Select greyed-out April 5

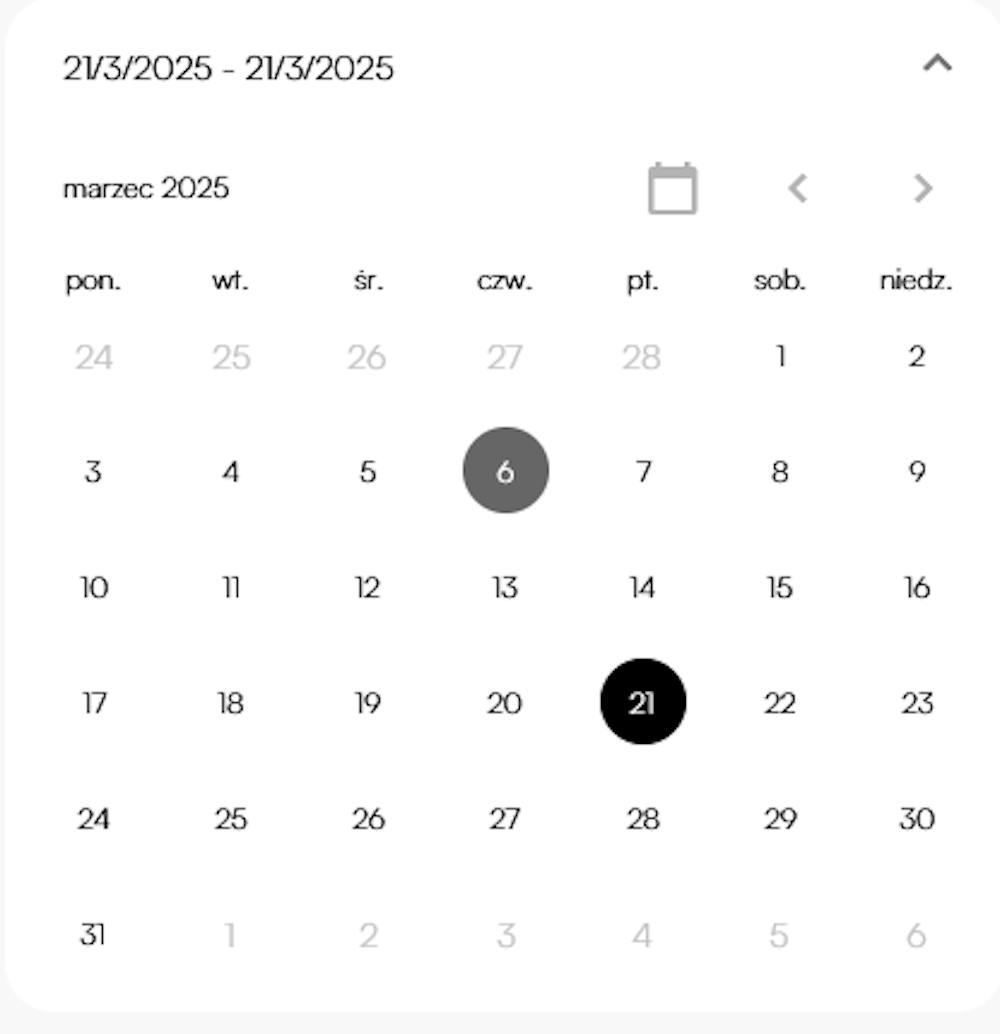[x=780, y=935]
